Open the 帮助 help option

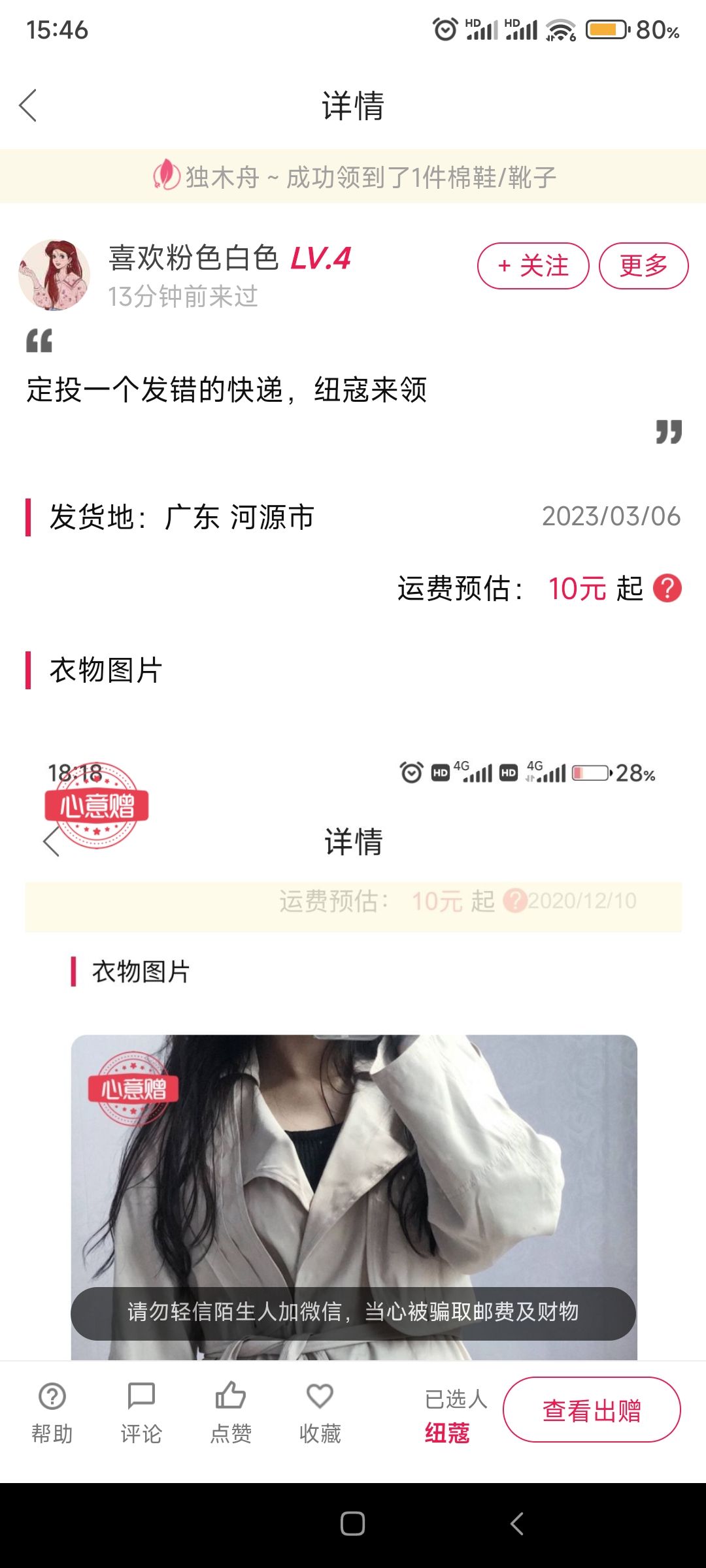point(52,1413)
